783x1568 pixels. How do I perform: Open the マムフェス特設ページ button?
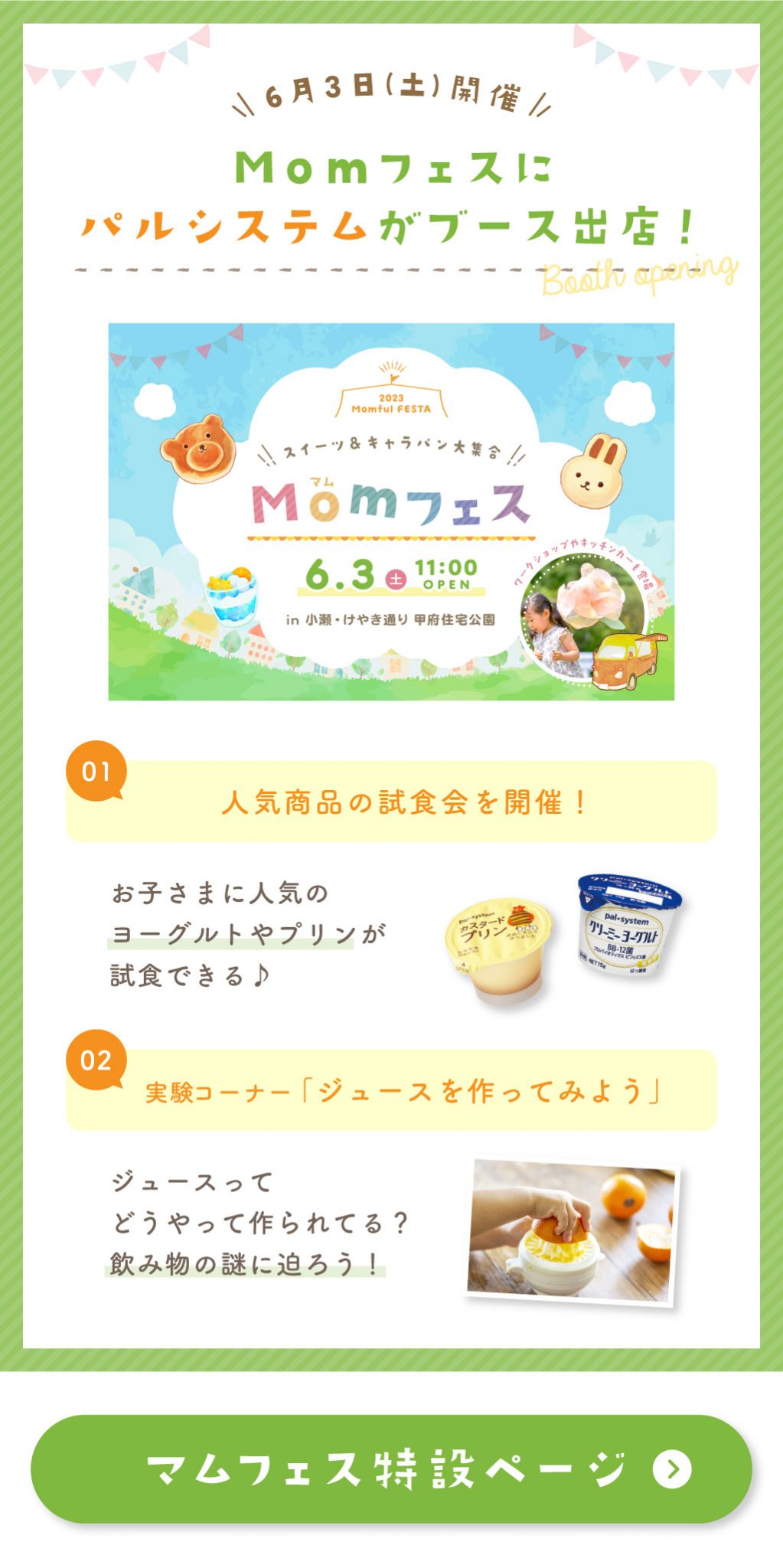click(x=391, y=1468)
